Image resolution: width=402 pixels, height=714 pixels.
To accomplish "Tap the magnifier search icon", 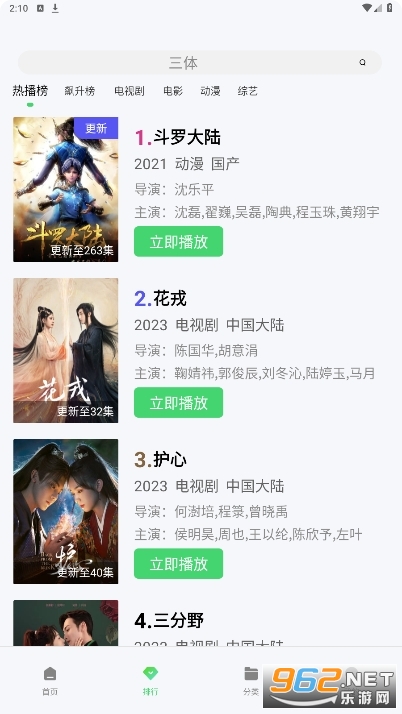I will (362, 62).
